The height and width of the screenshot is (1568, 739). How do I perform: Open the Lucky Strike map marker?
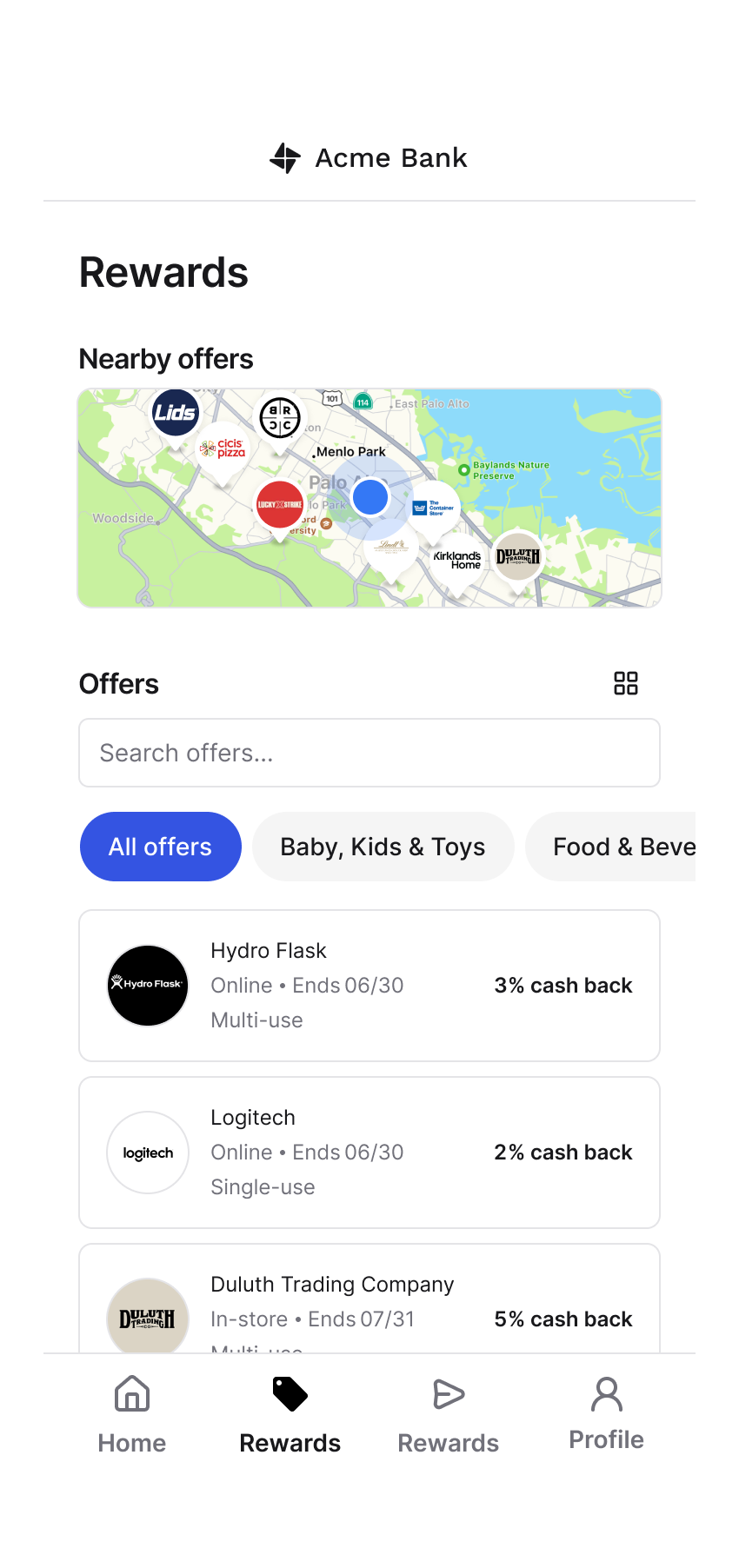tap(280, 505)
